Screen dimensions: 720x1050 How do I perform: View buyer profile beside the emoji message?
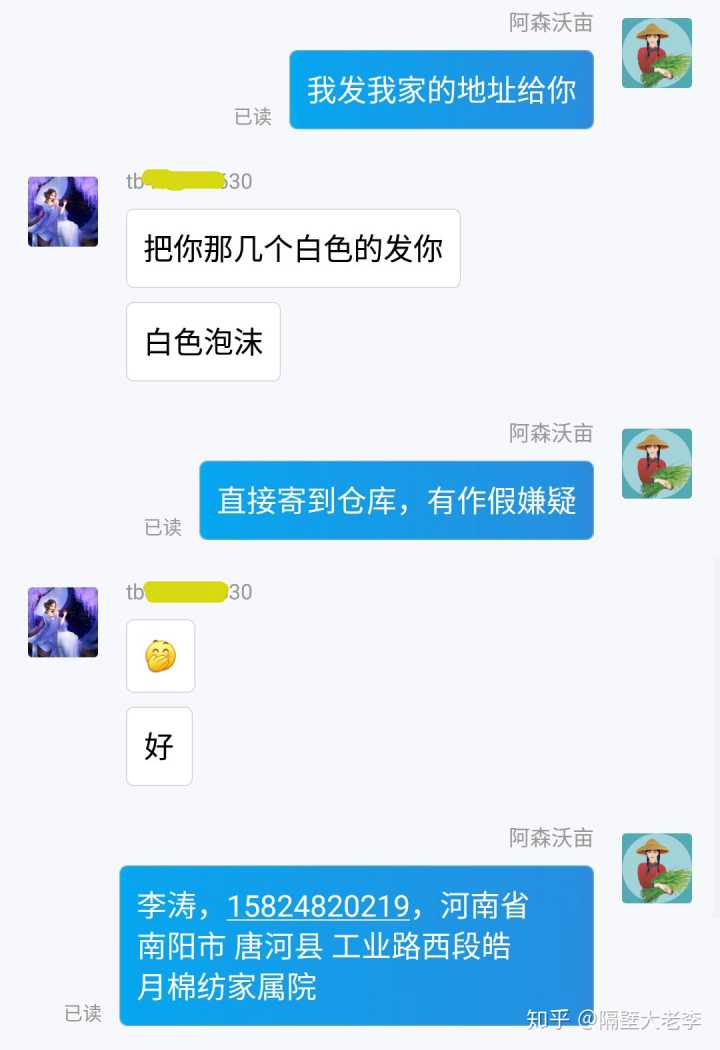pos(63,622)
